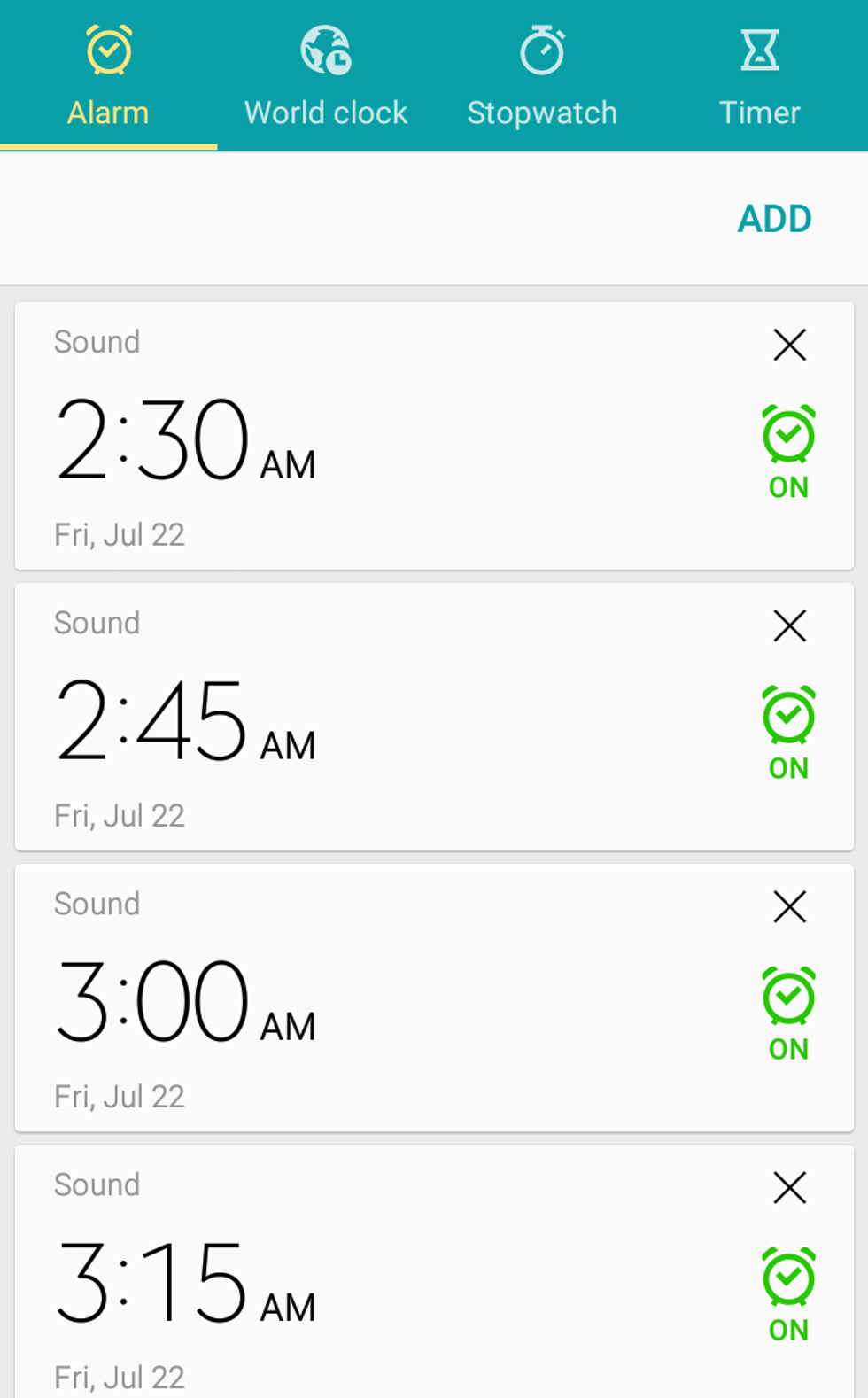
Task: Toggle the 3:00 AM alarm off
Action: point(788,1014)
